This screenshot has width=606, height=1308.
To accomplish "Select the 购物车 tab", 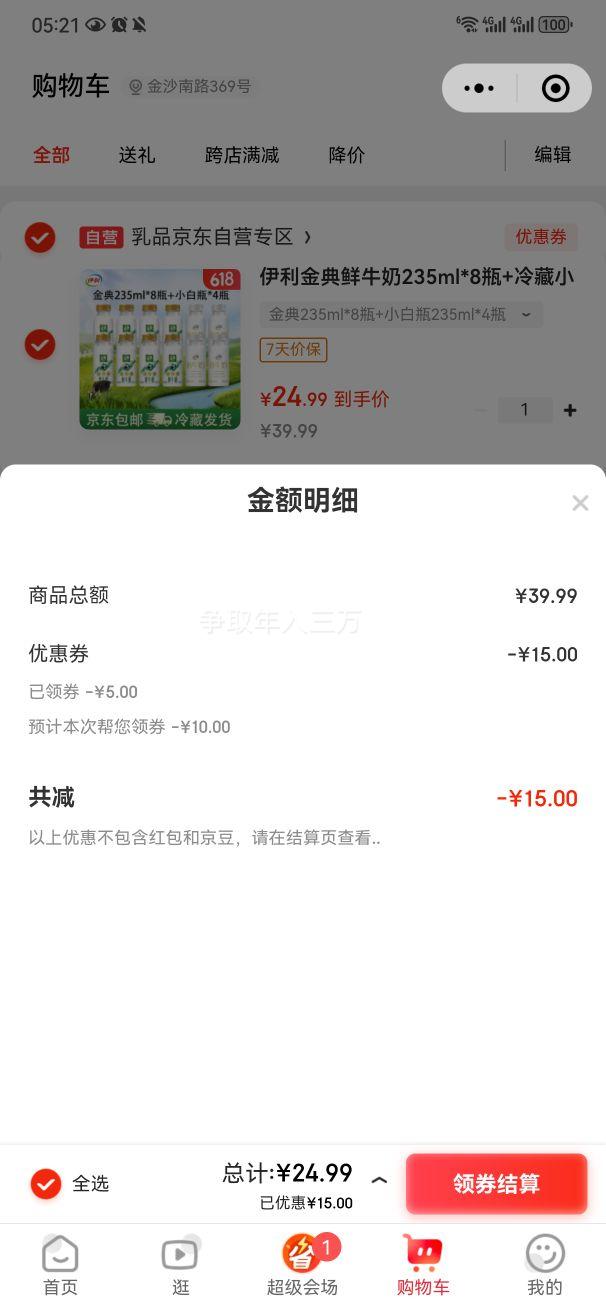I will point(423,1265).
